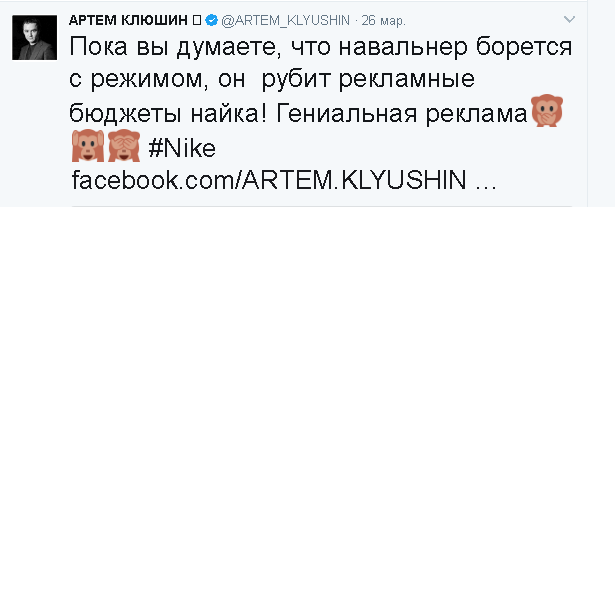Open the #Nike hashtag
615x599 pixels.
coord(181,149)
